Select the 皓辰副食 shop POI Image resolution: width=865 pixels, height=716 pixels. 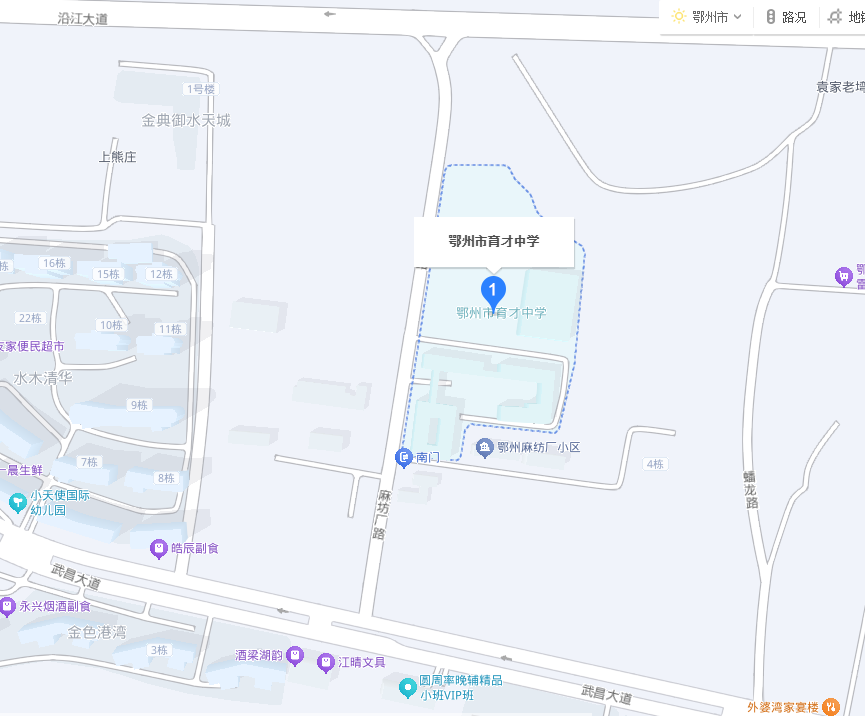click(158, 548)
